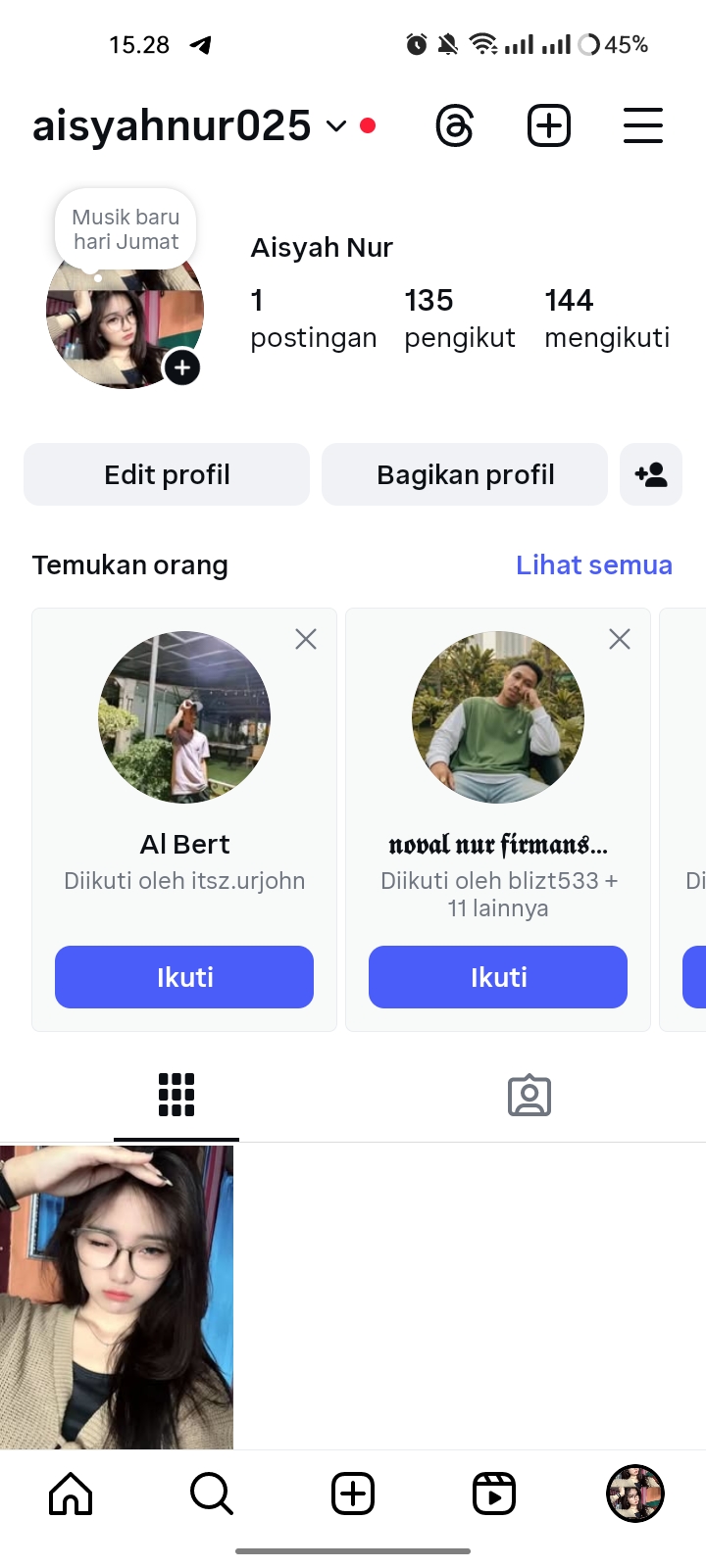Screen dimensions: 706x1568
Task: Open the single post thumbnail
Action: (117, 1297)
